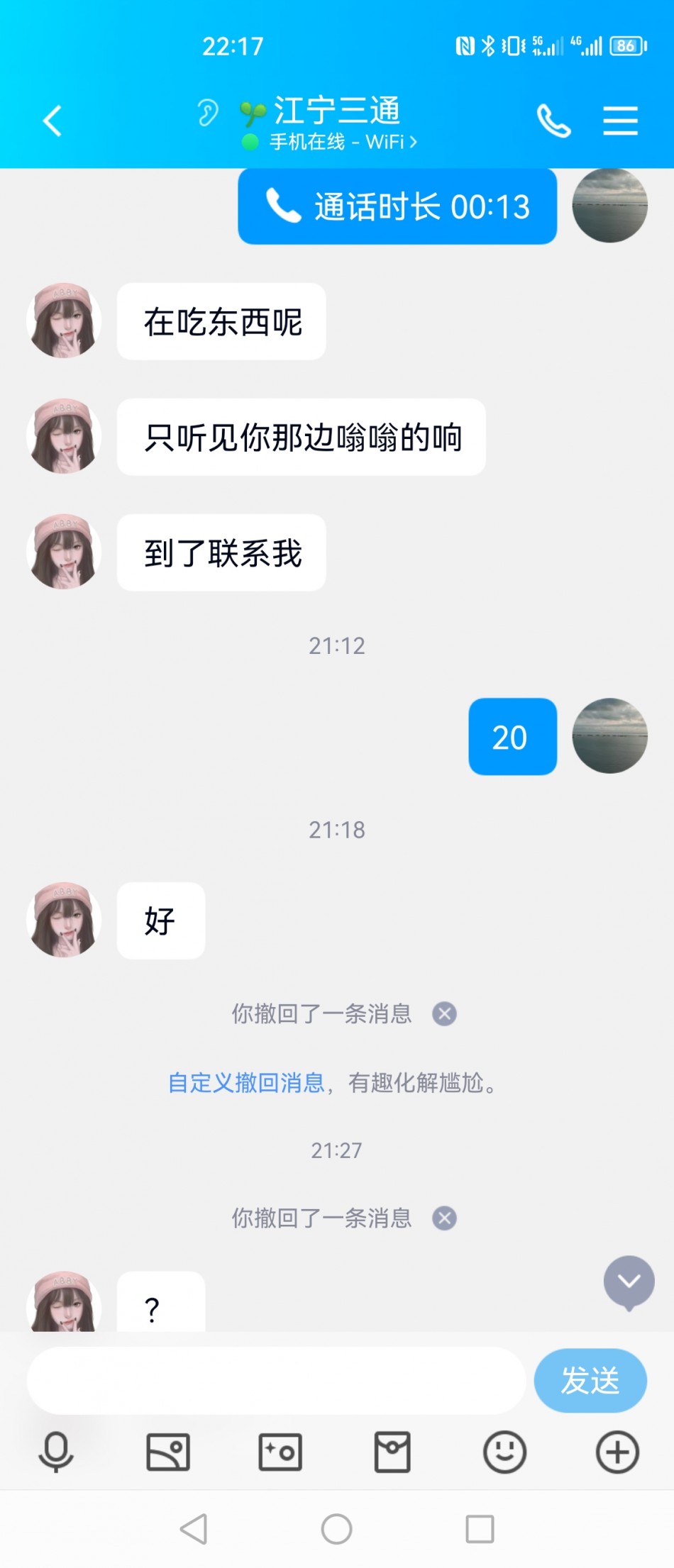The height and width of the screenshot is (1568, 674).
Task: Open the plus menu for more options
Action: 617,1452
